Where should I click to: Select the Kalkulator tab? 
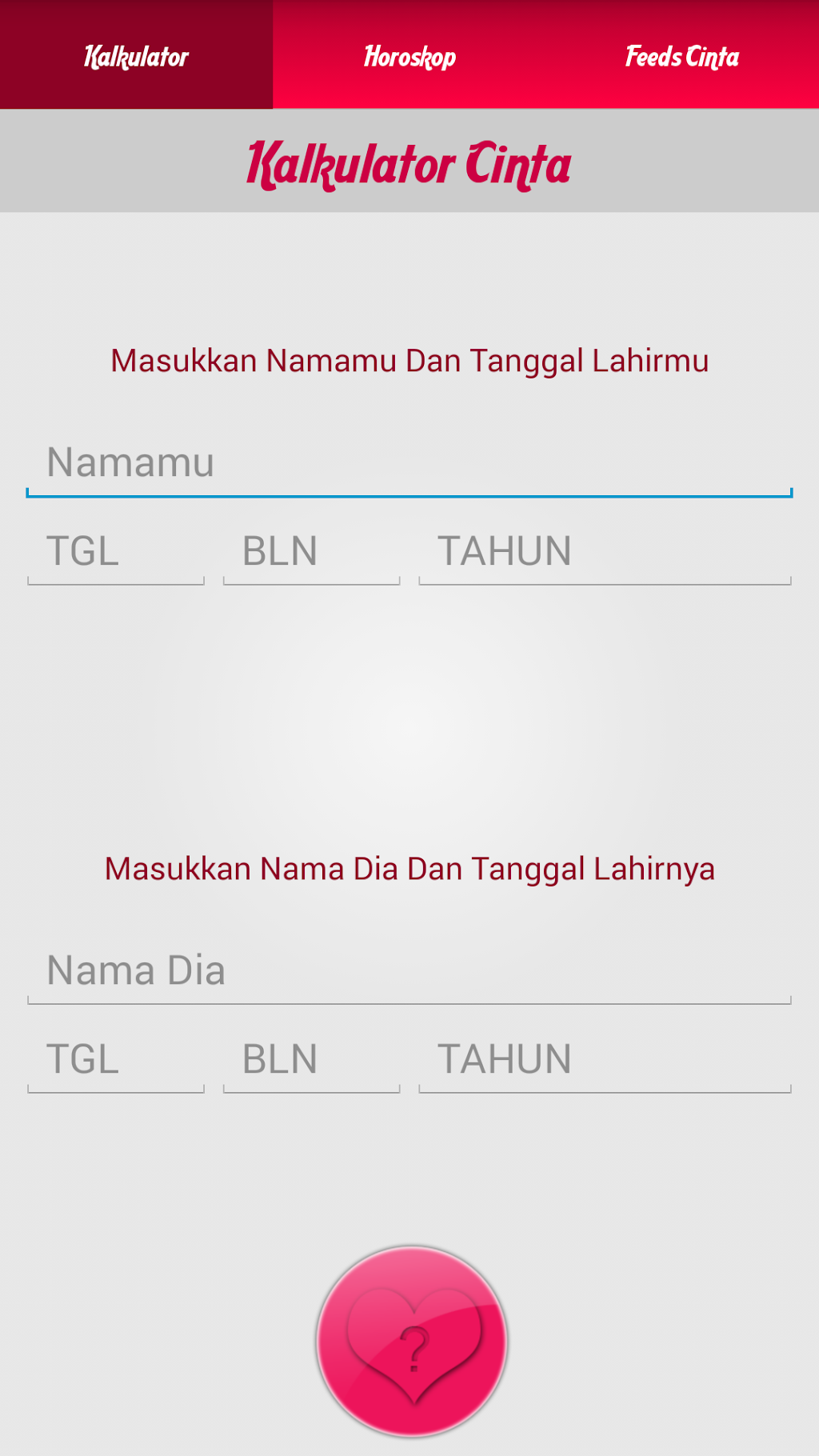pos(136,54)
